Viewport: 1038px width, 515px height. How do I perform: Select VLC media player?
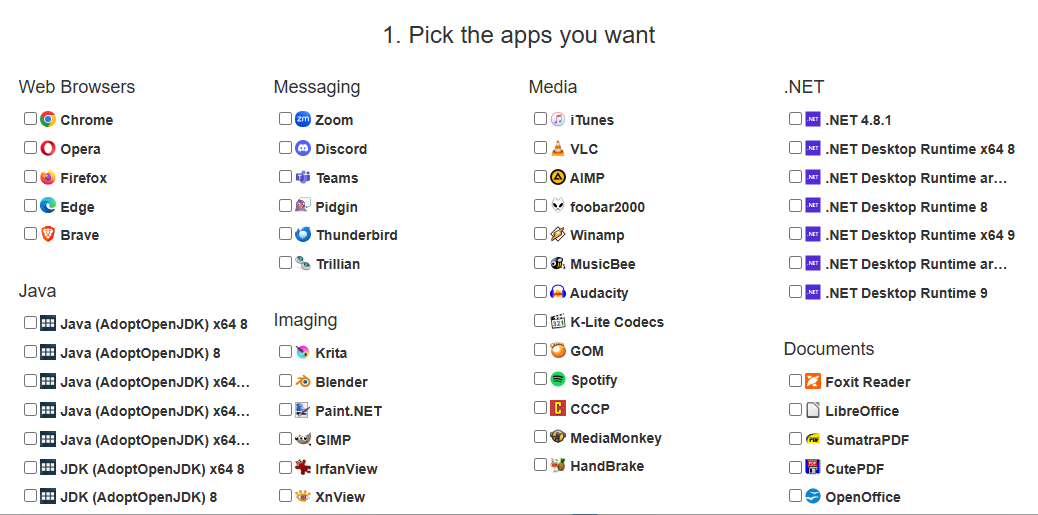point(541,148)
